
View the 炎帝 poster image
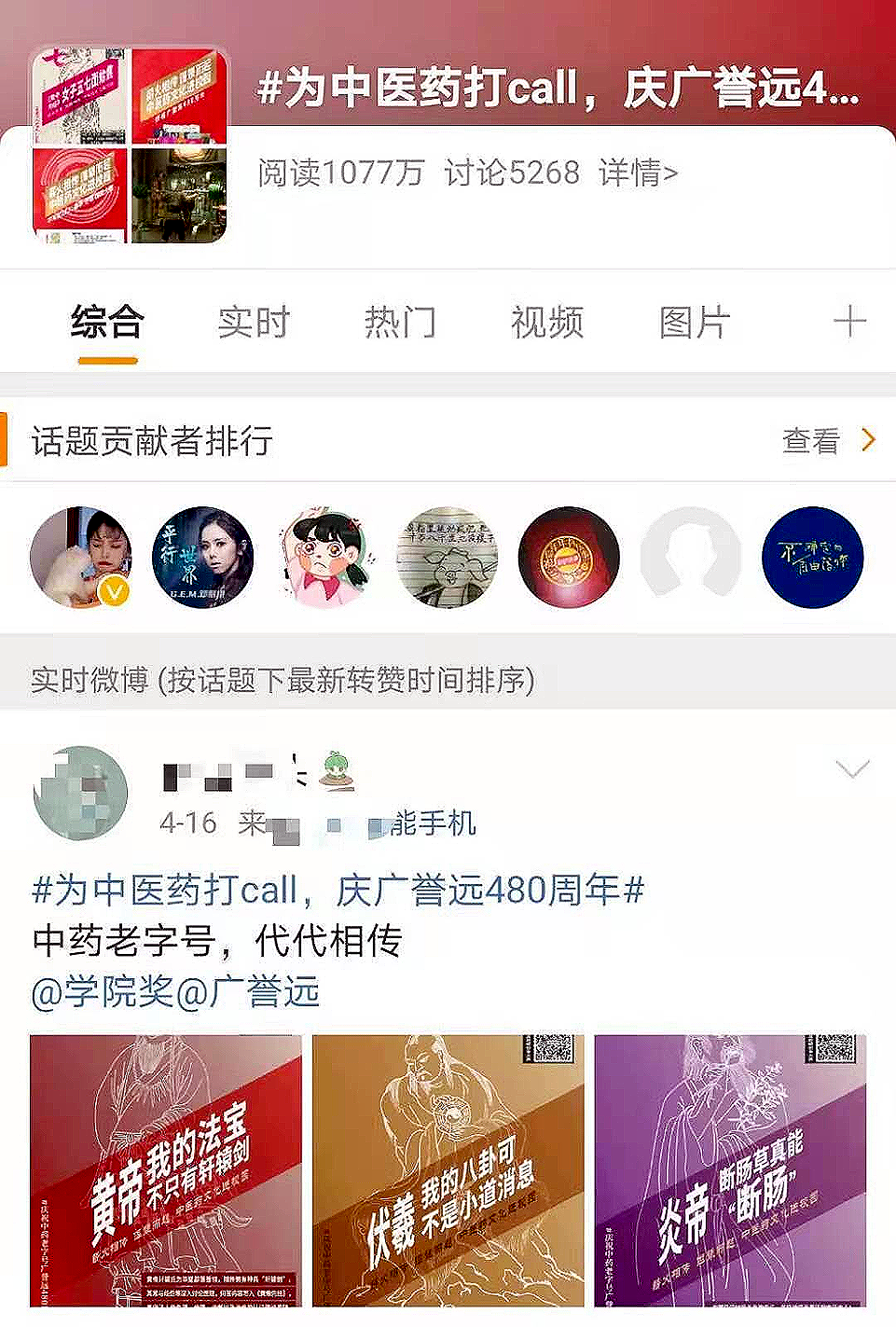730,1170
